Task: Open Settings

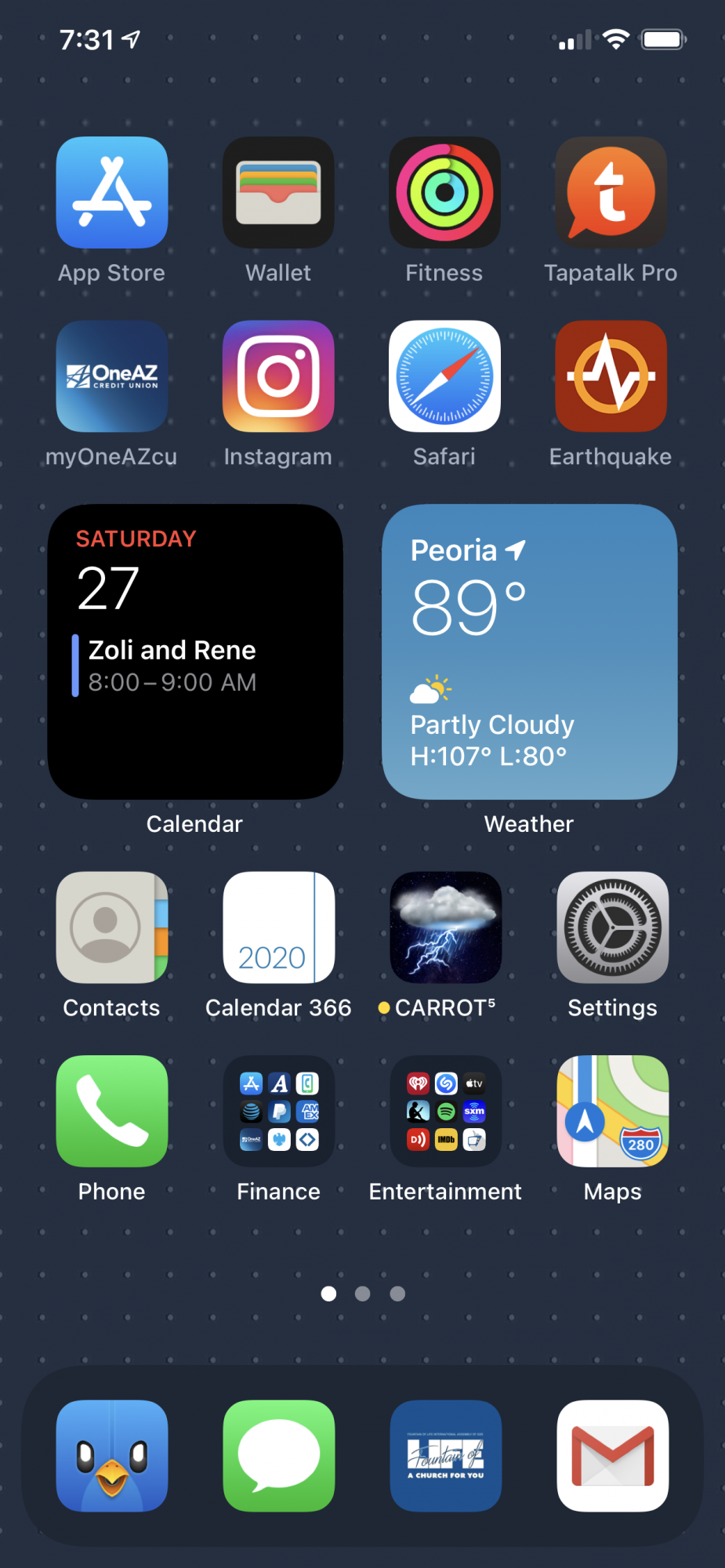Action: [612, 927]
